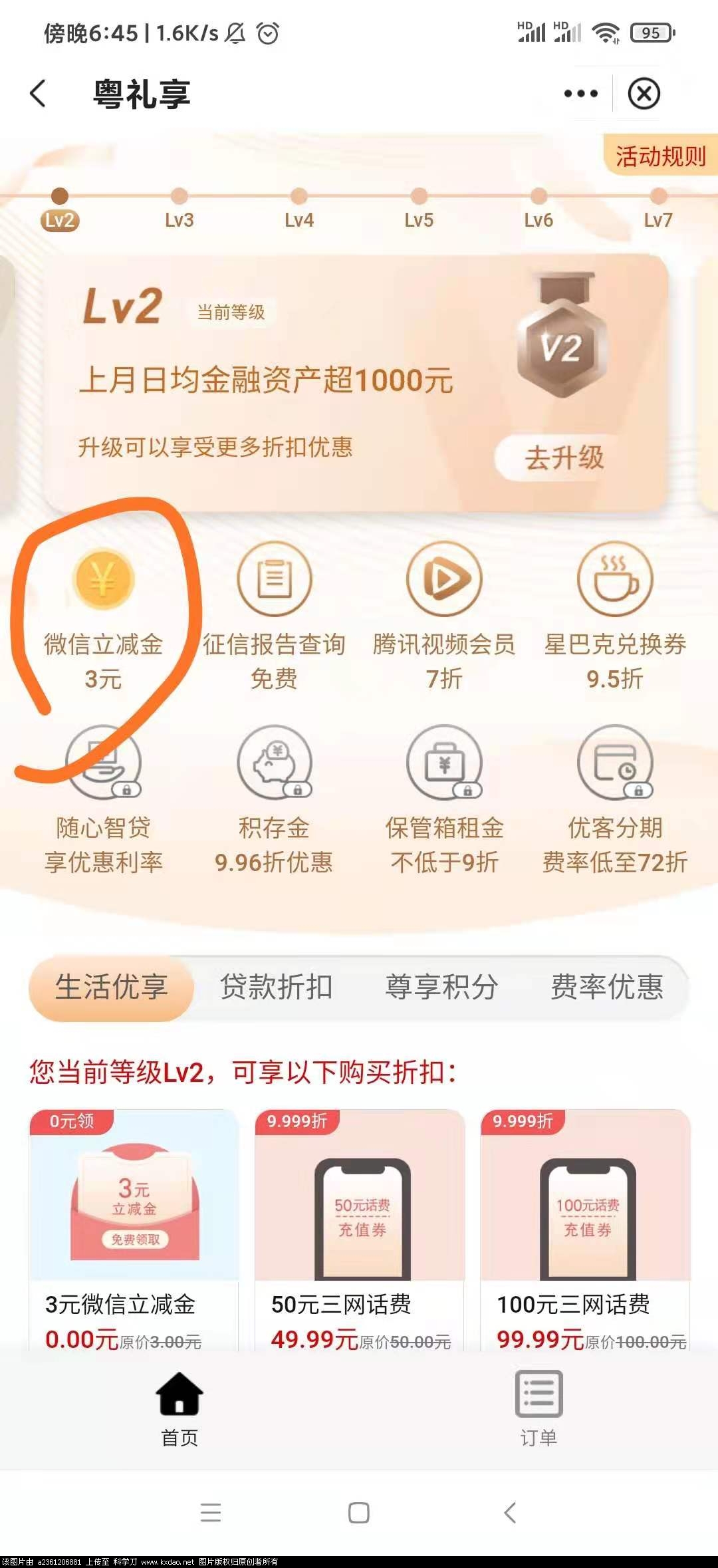Open 腾讯视频会员 7折 benefit
Screen dimensions: 718x1568
pyautogui.click(x=444, y=615)
